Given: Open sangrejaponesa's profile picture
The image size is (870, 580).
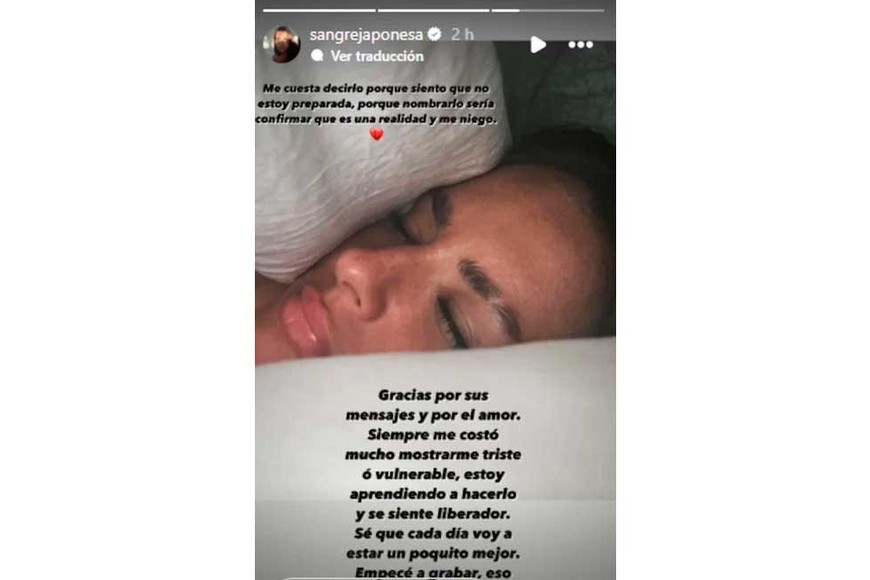Looking at the screenshot, I should click(282, 44).
